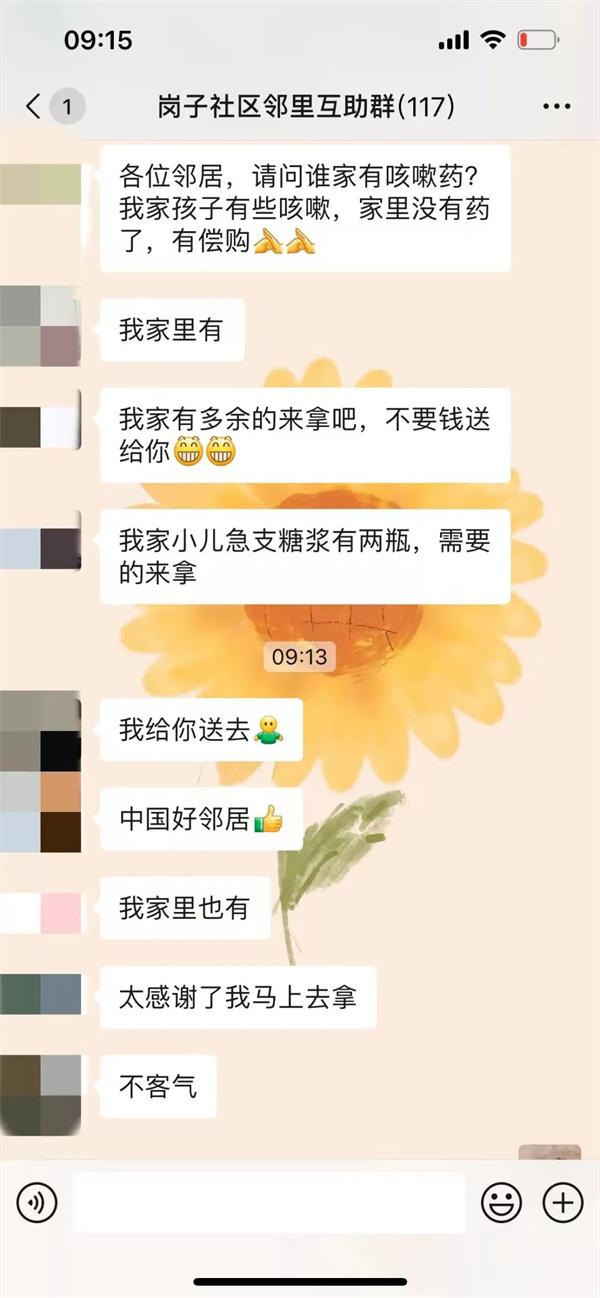Viewport: 600px width, 1298px height.
Task: Focus the message text field
Action: tap(270, 1201)
